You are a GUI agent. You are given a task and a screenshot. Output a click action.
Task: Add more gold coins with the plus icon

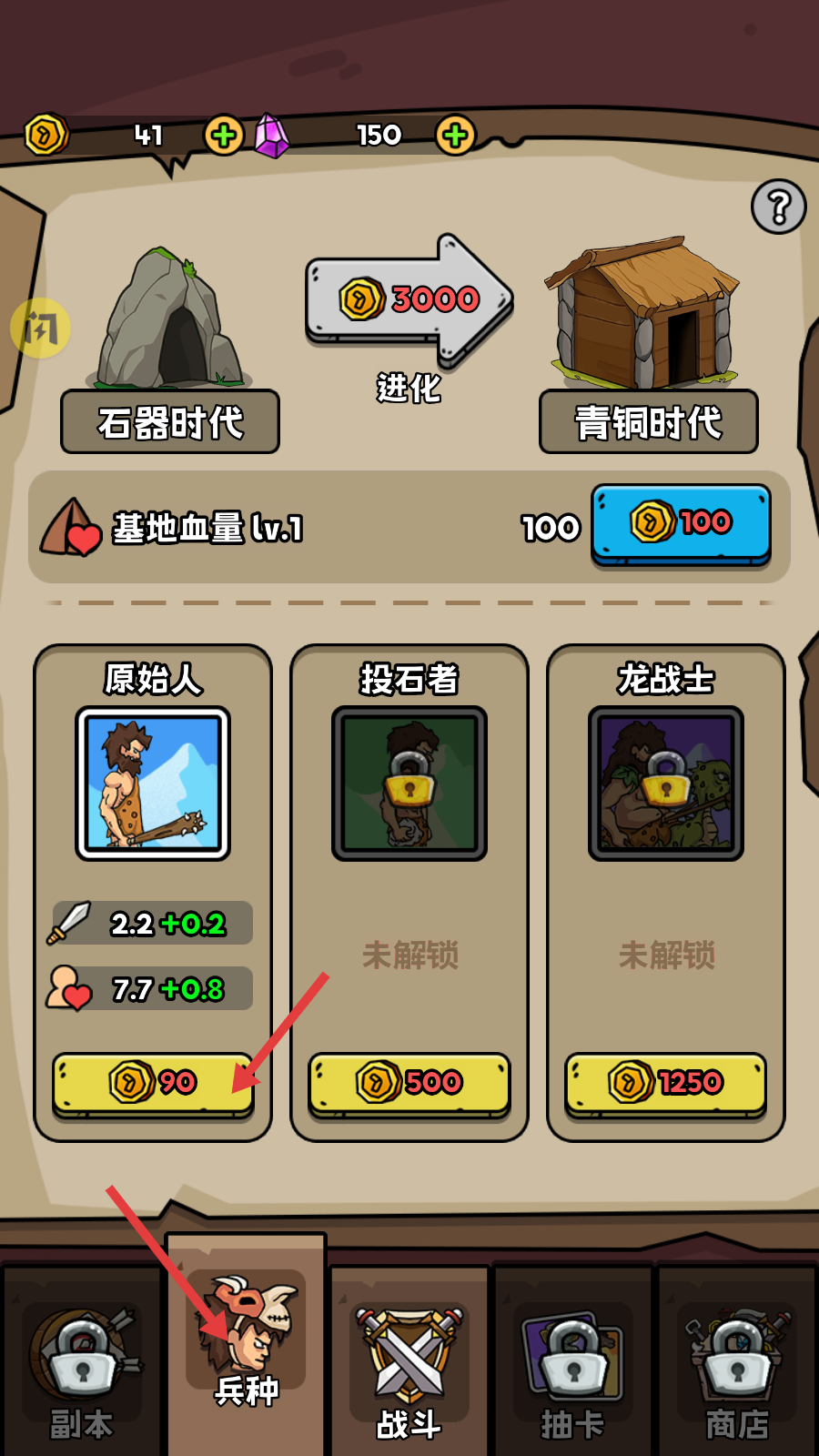[x=223, y=136]
